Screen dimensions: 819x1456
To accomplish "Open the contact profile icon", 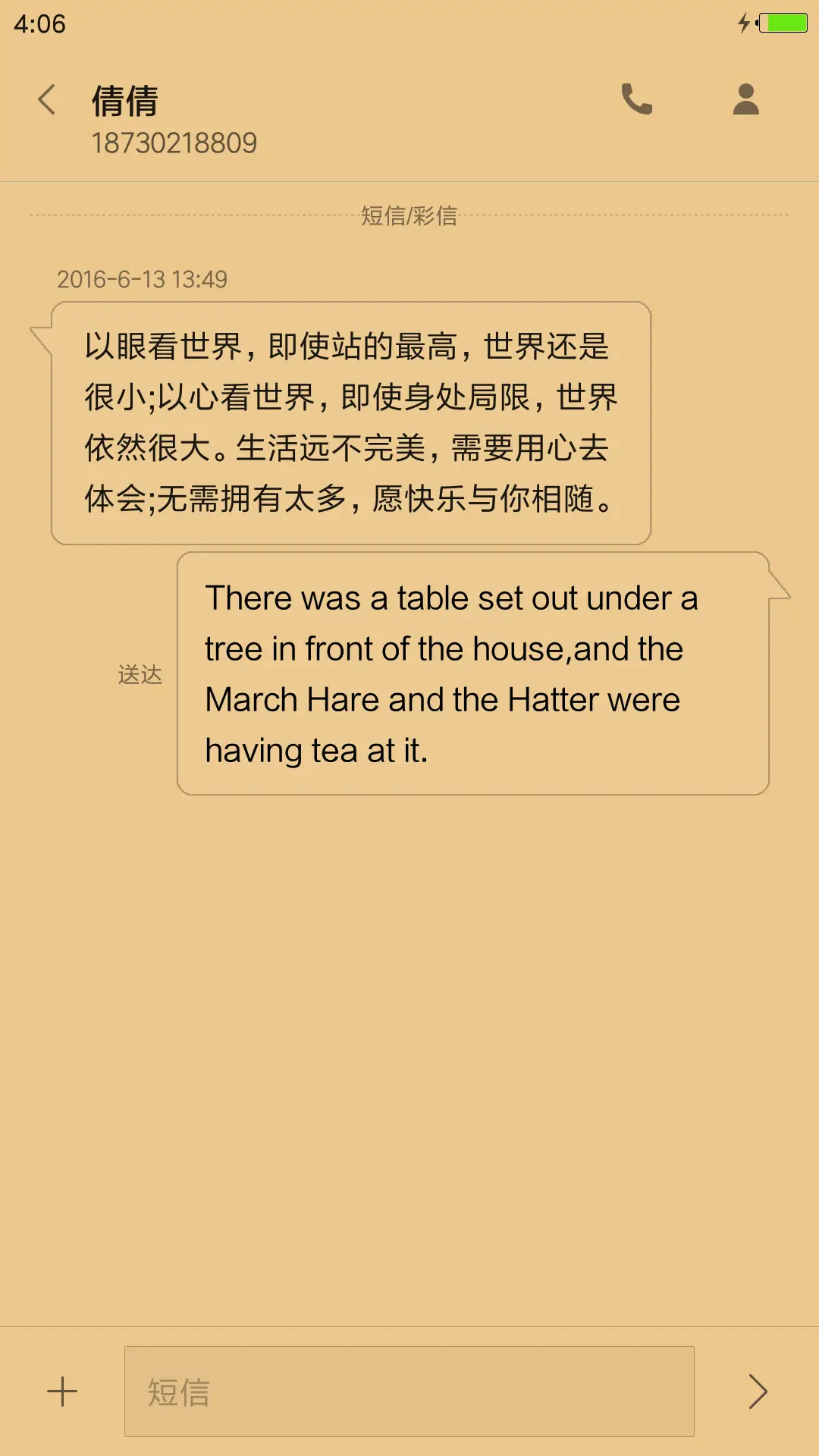I will coord(745,99).
